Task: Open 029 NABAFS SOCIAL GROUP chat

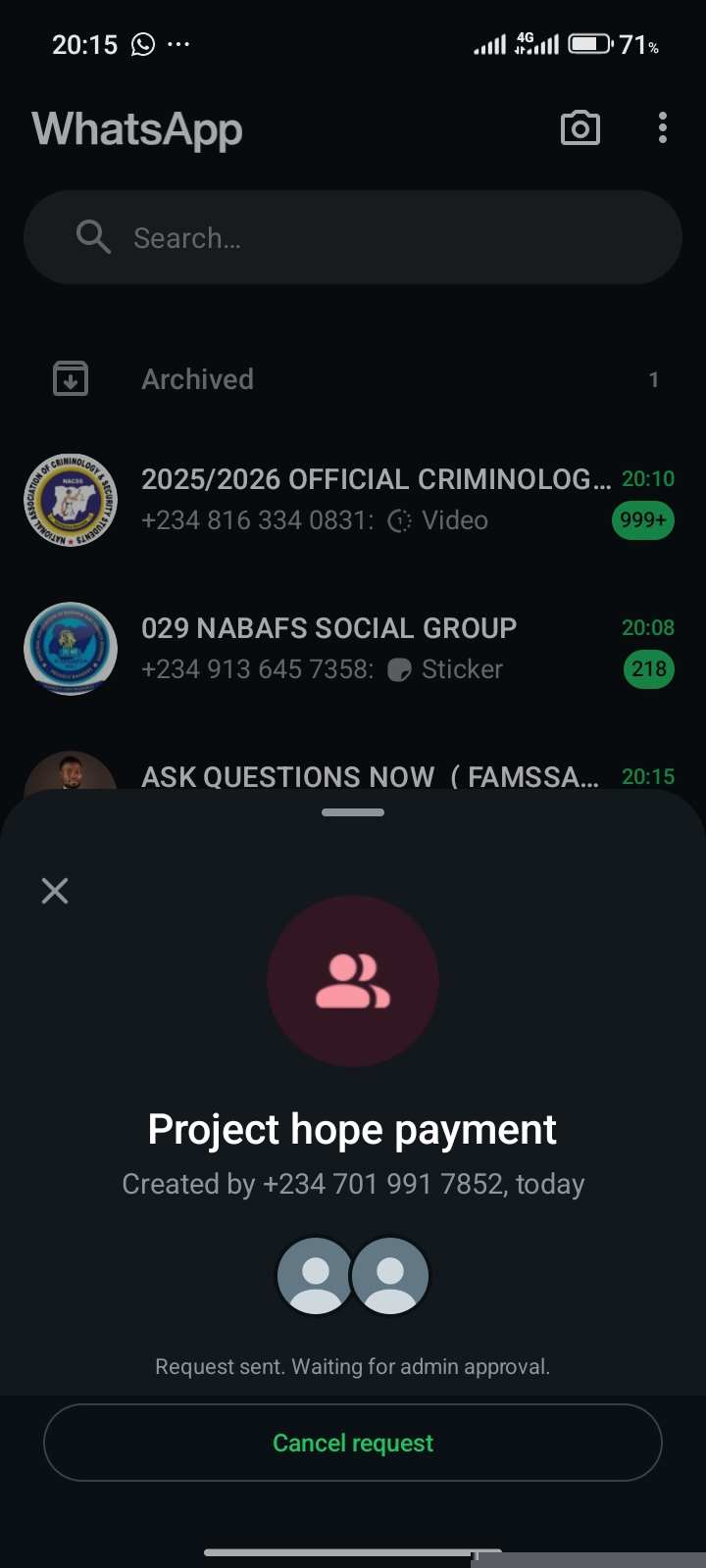Action: [x=373, y=649]
